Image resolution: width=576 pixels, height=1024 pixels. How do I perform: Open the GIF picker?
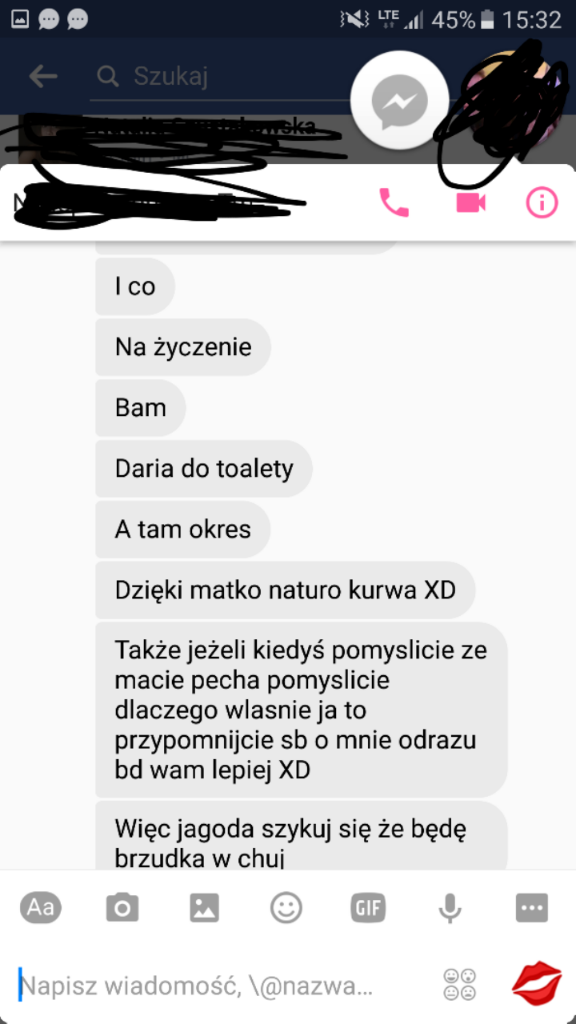(x=368, y=908)
